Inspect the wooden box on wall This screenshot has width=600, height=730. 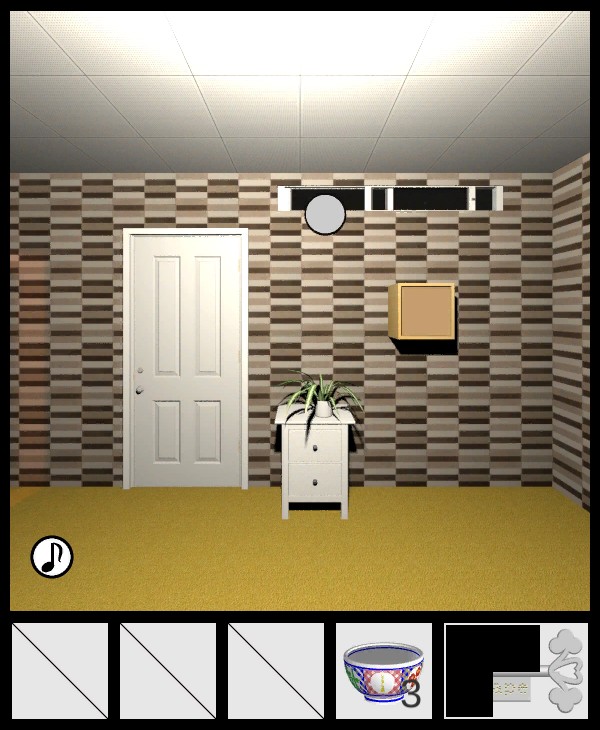tap(422, 312)
